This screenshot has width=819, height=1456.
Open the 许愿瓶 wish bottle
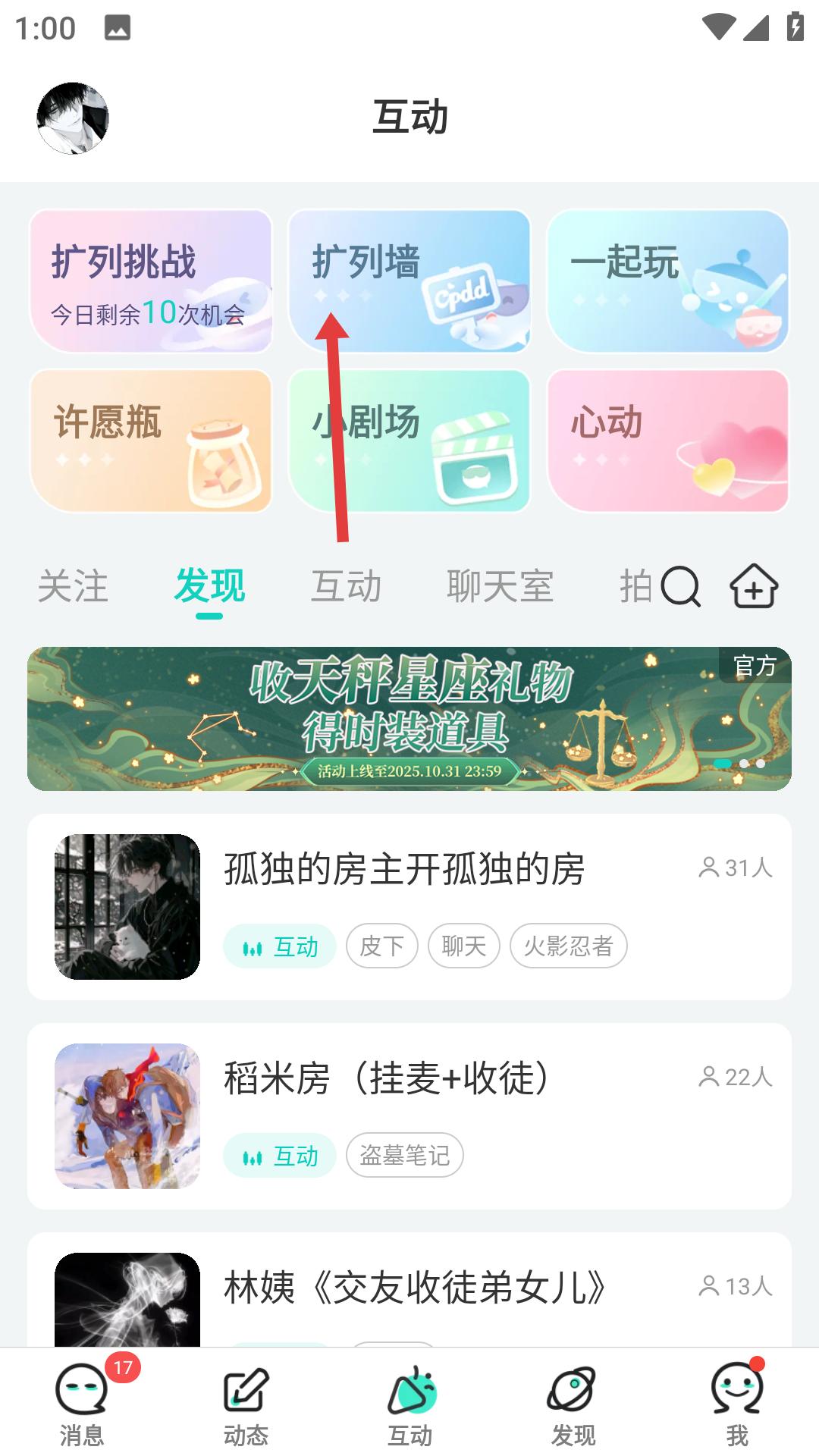(x=150, y=440)
